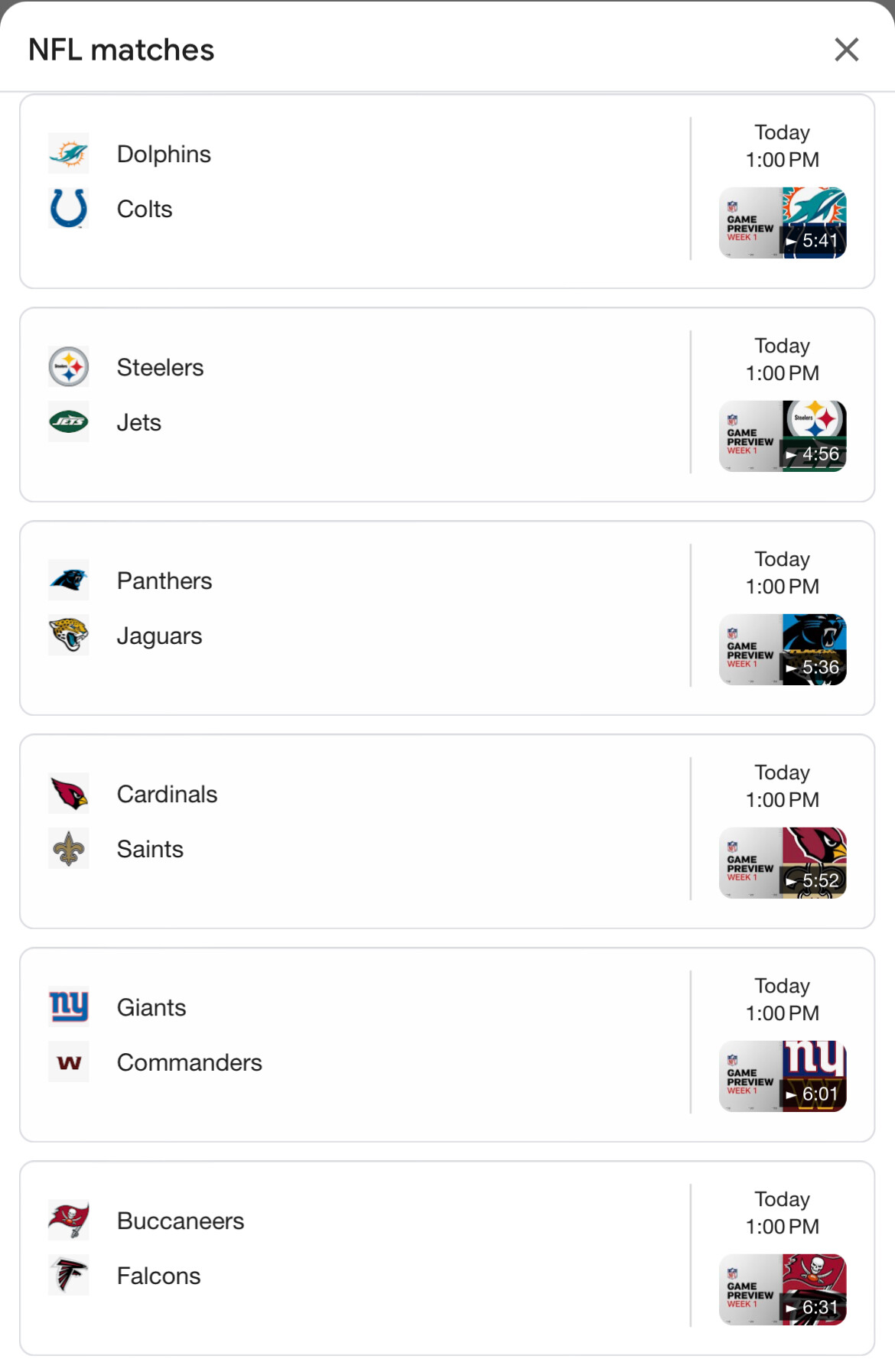Play the Dolphins game preview video
The image size is (895, 1372).
point(783,223)
